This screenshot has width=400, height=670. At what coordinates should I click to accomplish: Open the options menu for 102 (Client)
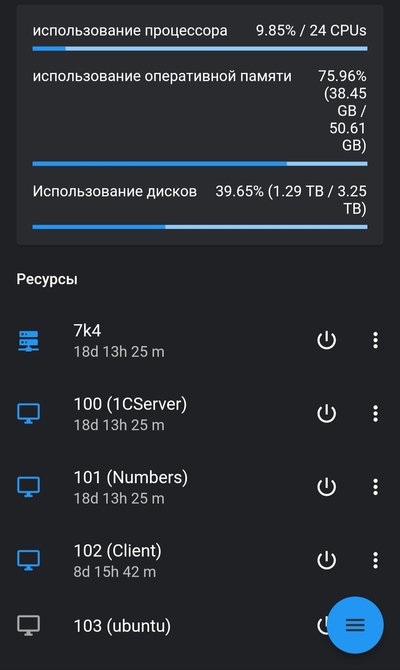375,560
